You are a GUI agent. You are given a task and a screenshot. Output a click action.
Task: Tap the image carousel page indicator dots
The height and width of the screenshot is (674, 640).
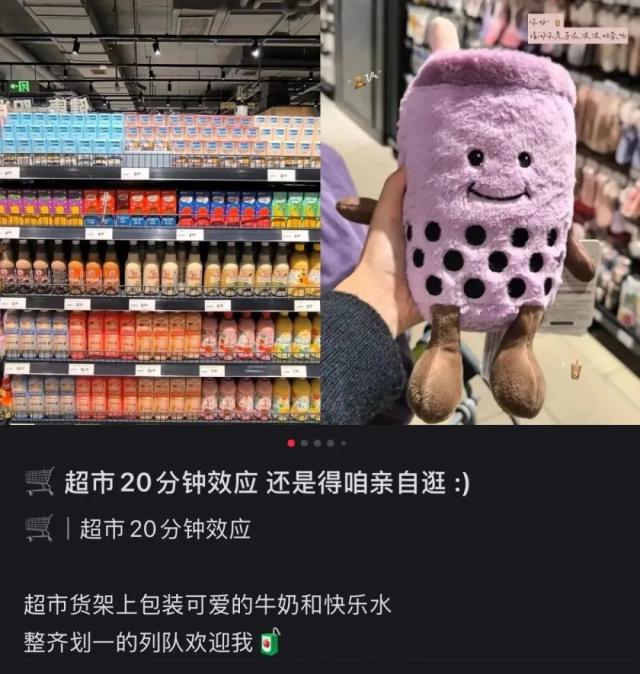click(317, 442)
